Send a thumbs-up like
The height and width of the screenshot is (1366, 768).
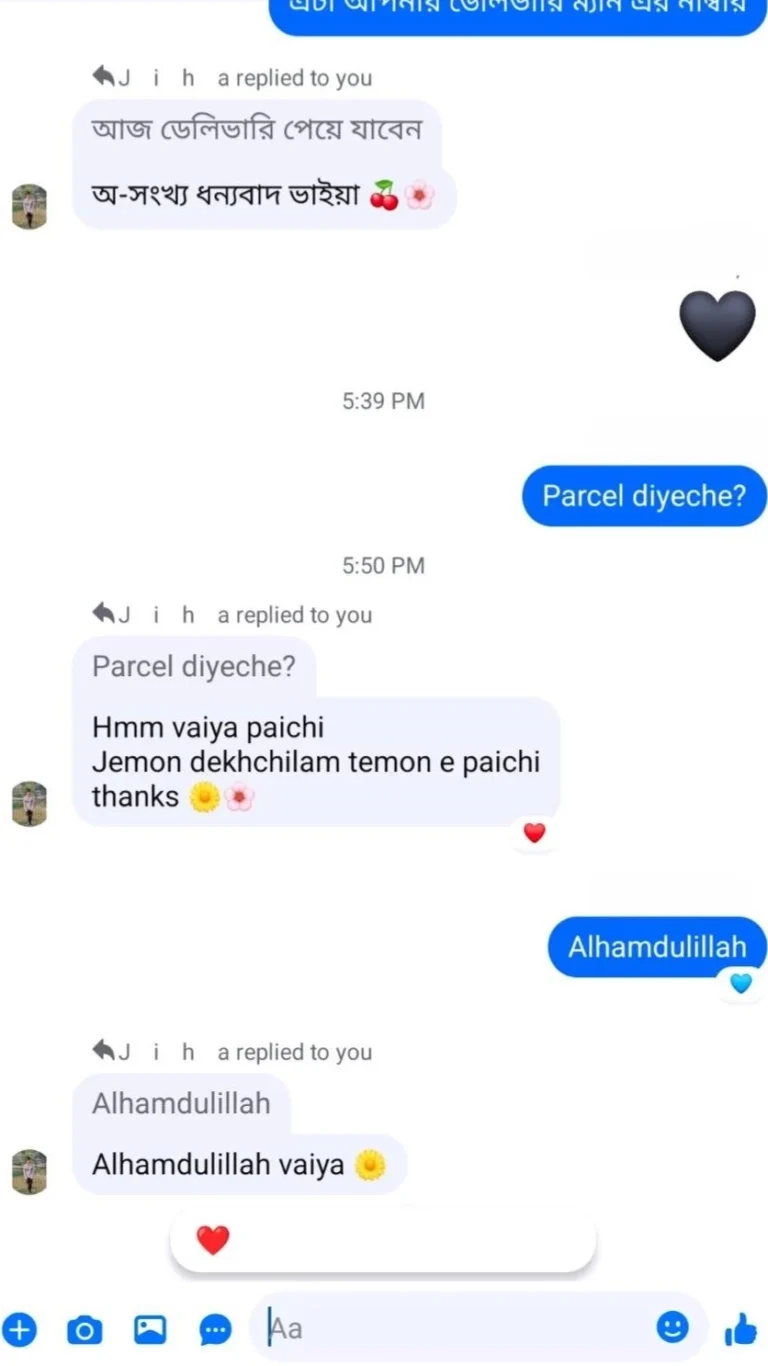pyautogui.click(x=740, y=1329)
